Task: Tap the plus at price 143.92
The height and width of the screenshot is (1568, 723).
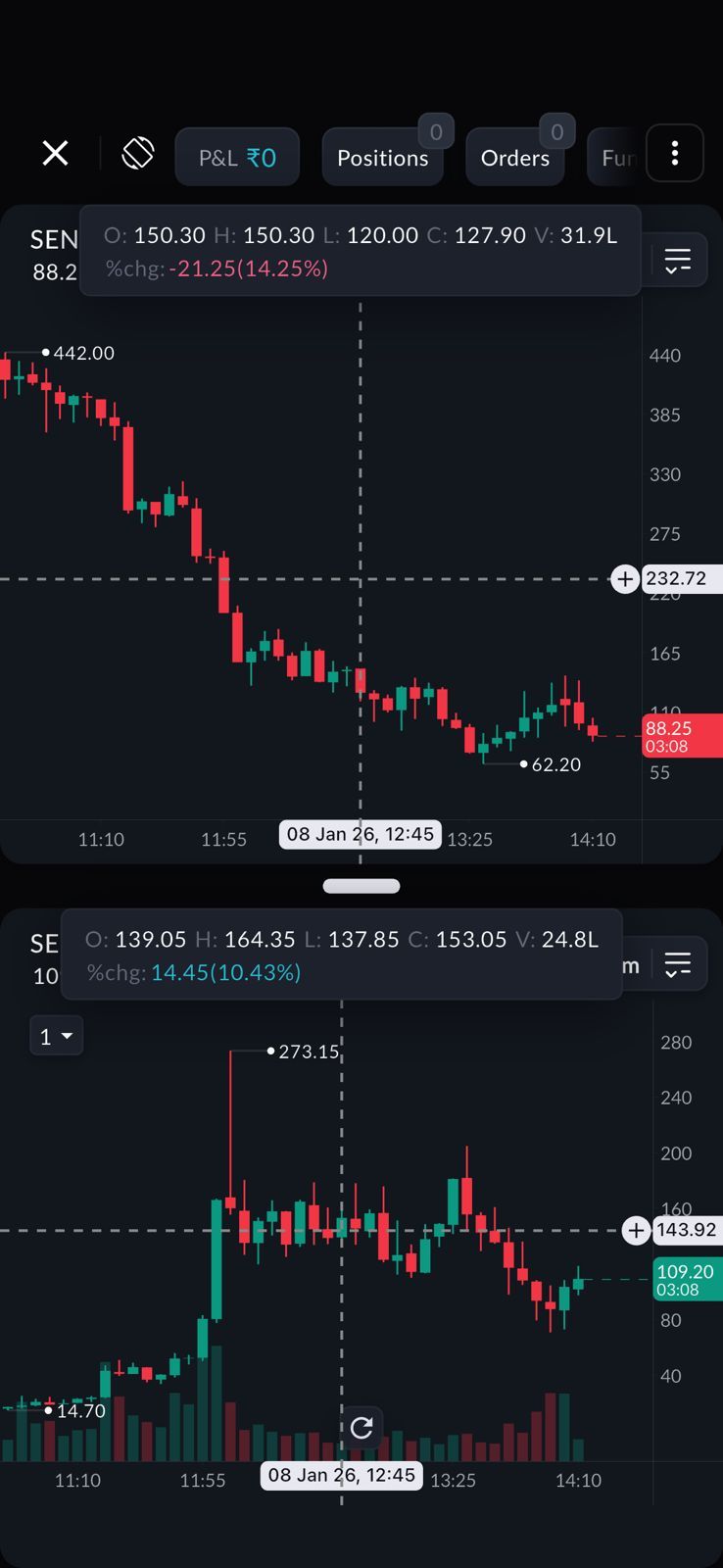Action: [637, 1230]
